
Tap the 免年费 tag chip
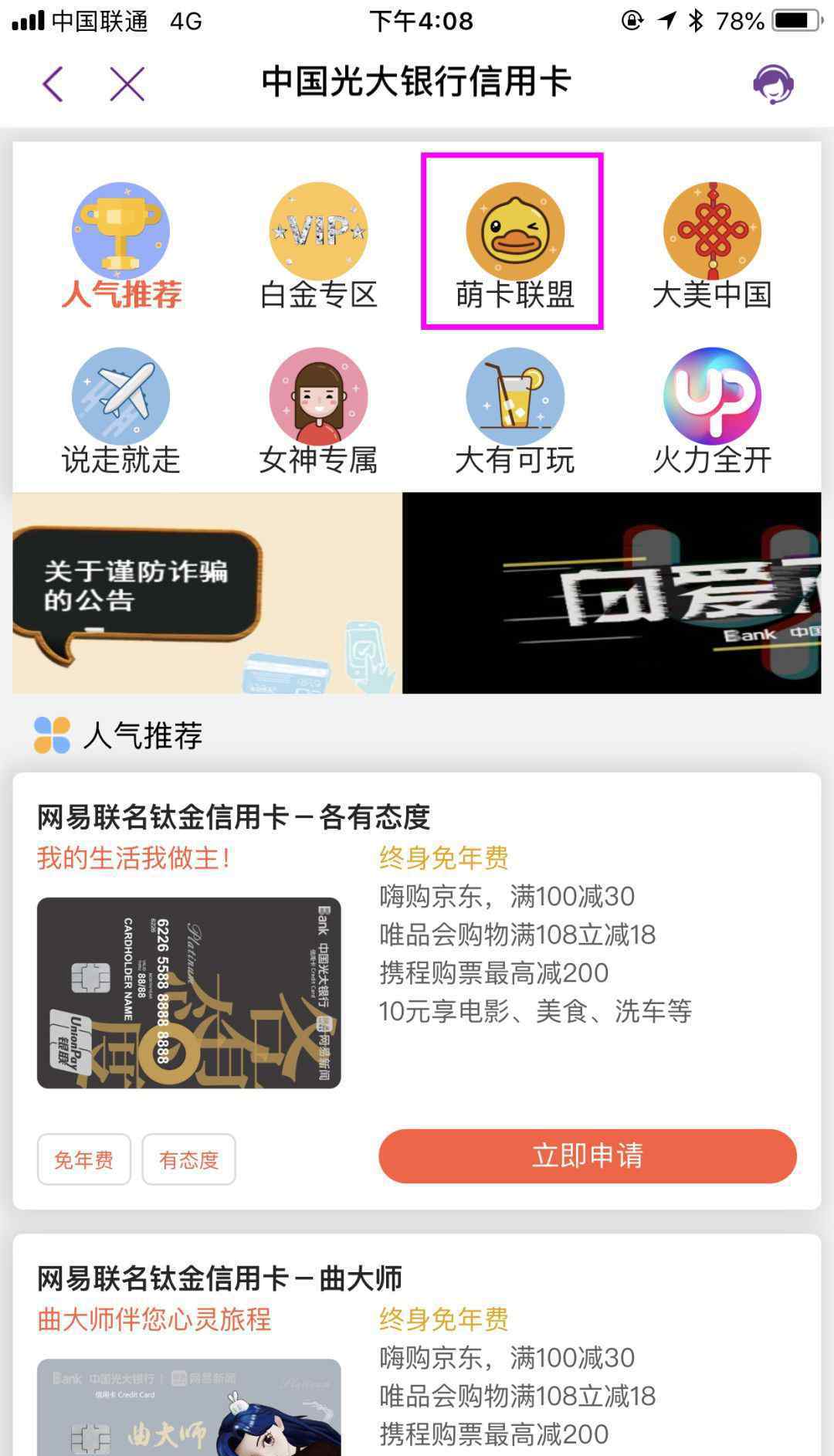click(x=84, y=1159)
